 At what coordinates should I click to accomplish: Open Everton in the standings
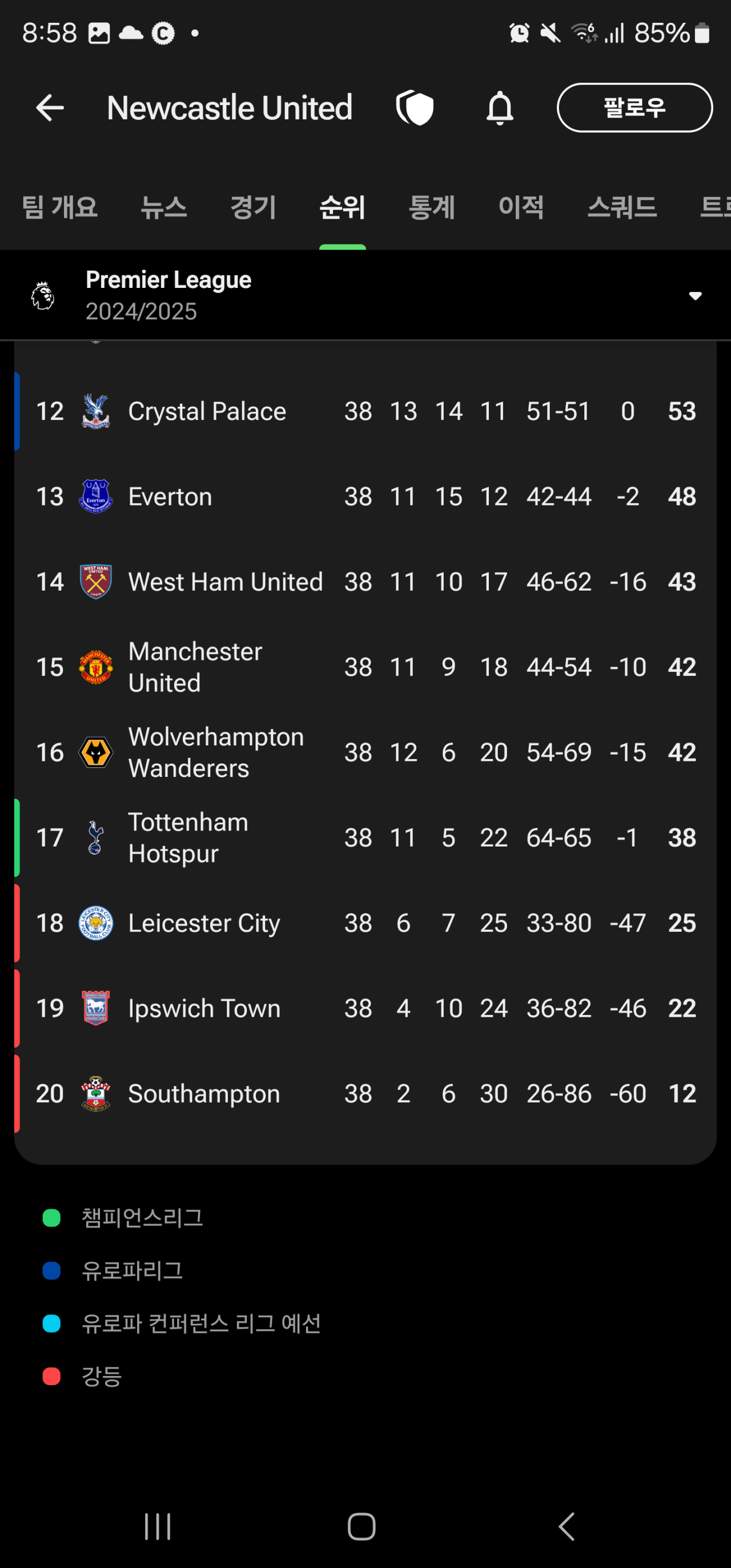click(365, 497)
